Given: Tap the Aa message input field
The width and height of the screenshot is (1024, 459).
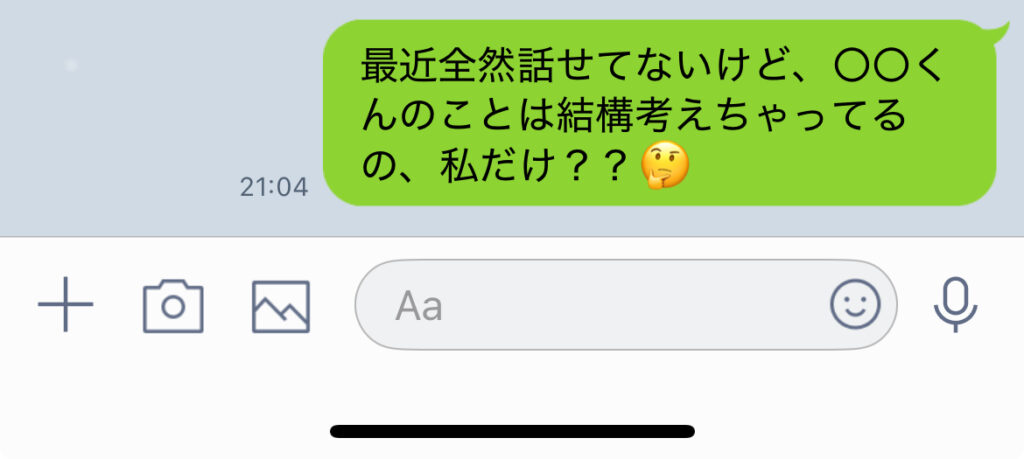Looking at the screenshot, I should pos(590,305).
